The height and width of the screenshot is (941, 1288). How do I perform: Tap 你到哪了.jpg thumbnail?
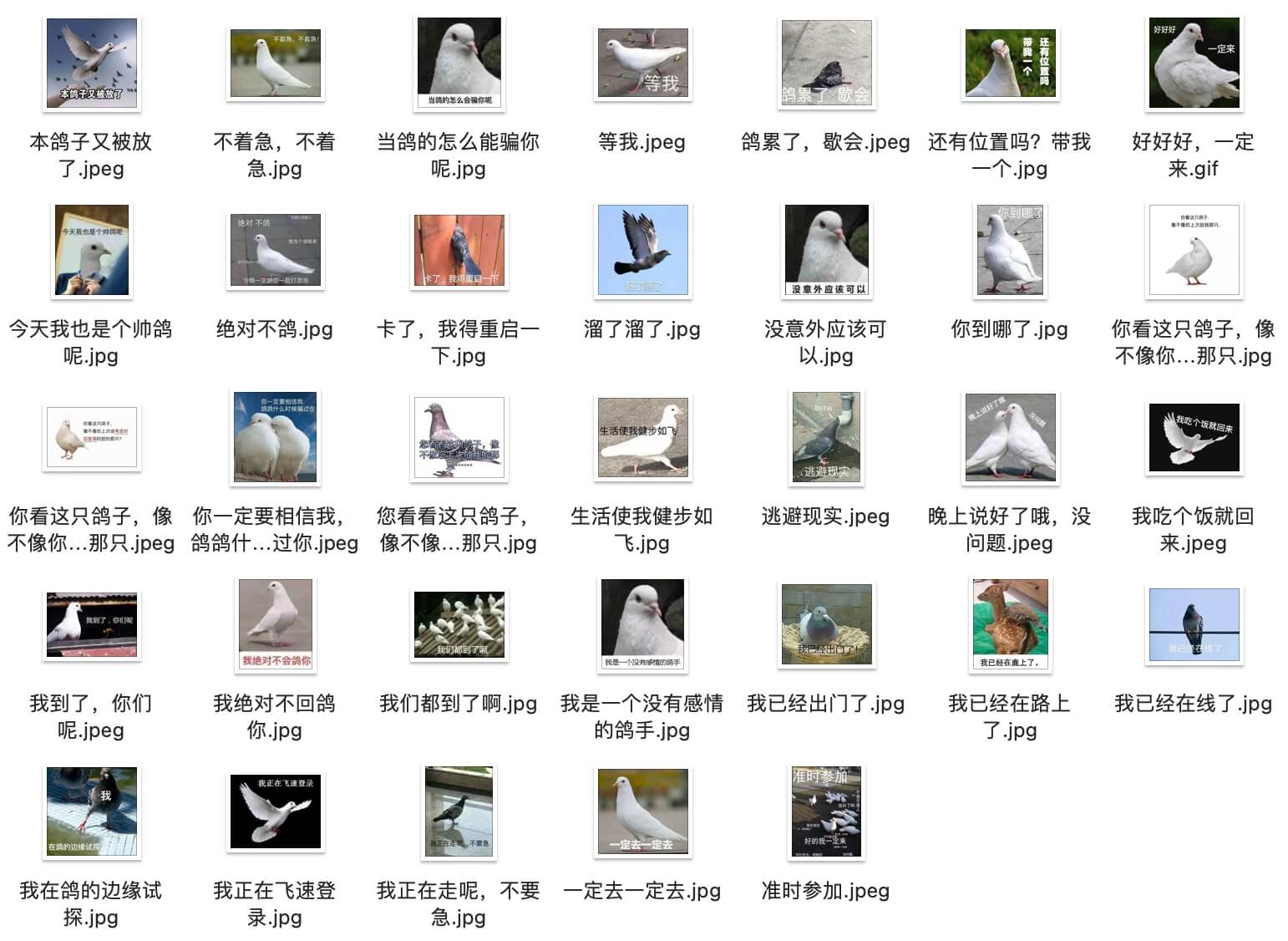(x=1010, y=251)
